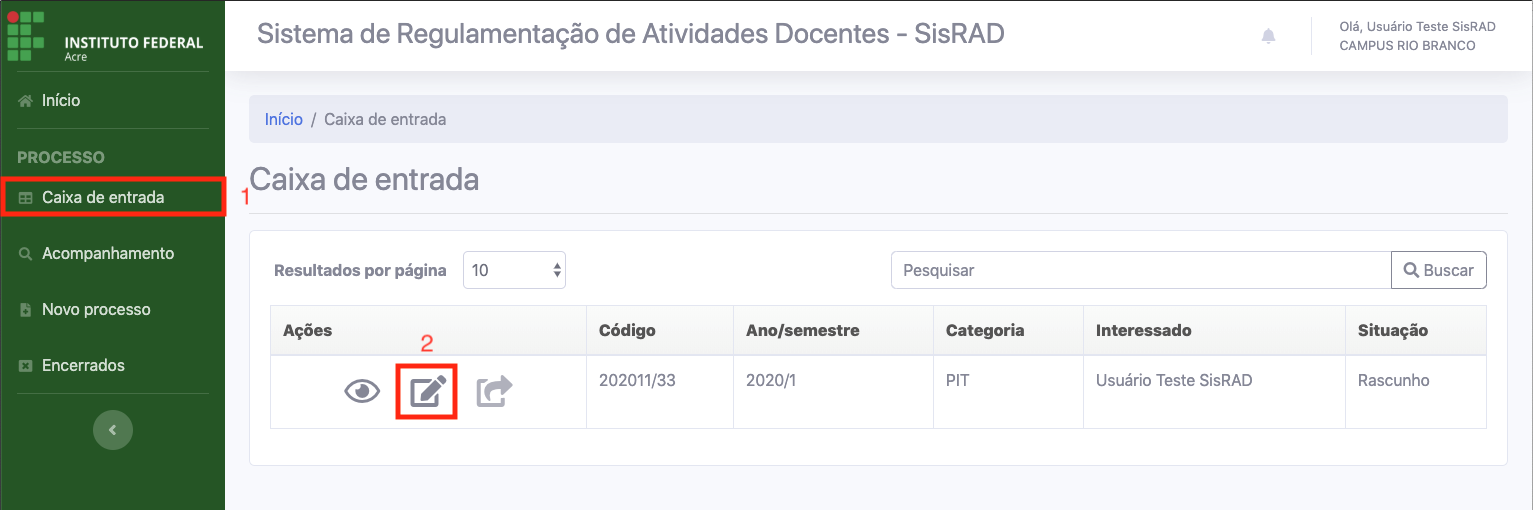Open the Acompanhamento section
The width and height of the screenshot is (1533, 510).
(x=107, y=254)
